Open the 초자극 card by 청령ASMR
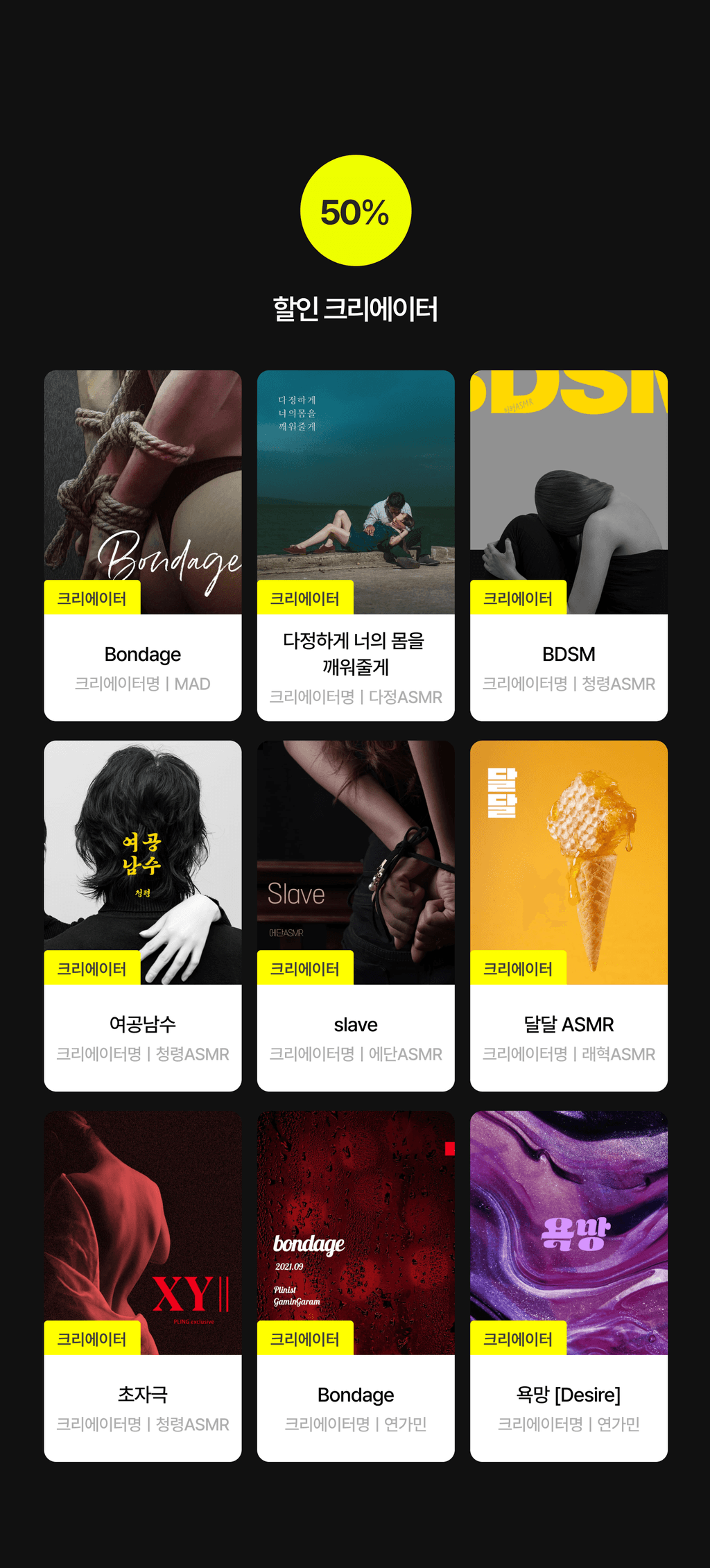The image size is (710, 1568). [x=143, y=1286]
